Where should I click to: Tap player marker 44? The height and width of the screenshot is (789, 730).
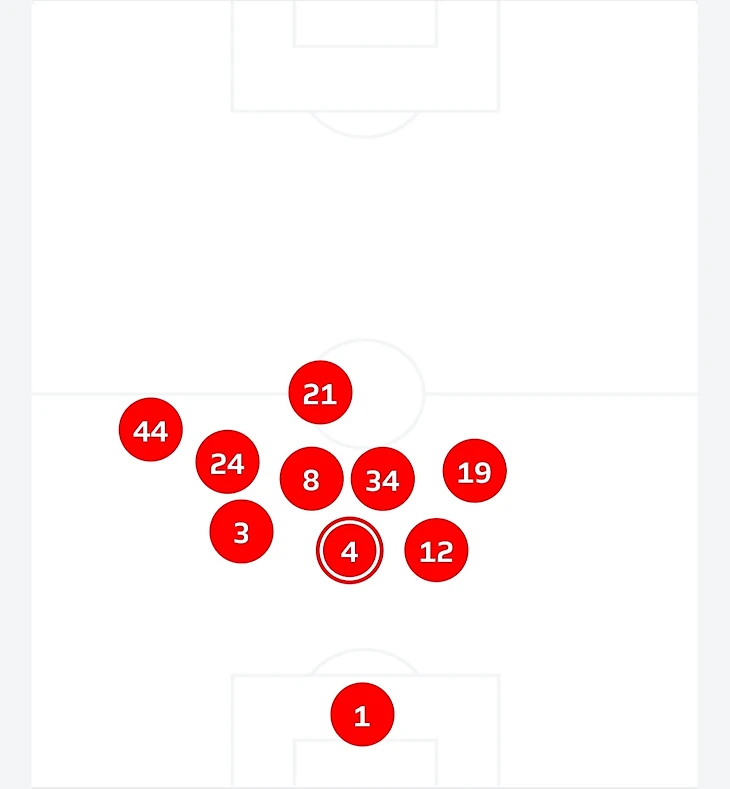click(150, 430)
